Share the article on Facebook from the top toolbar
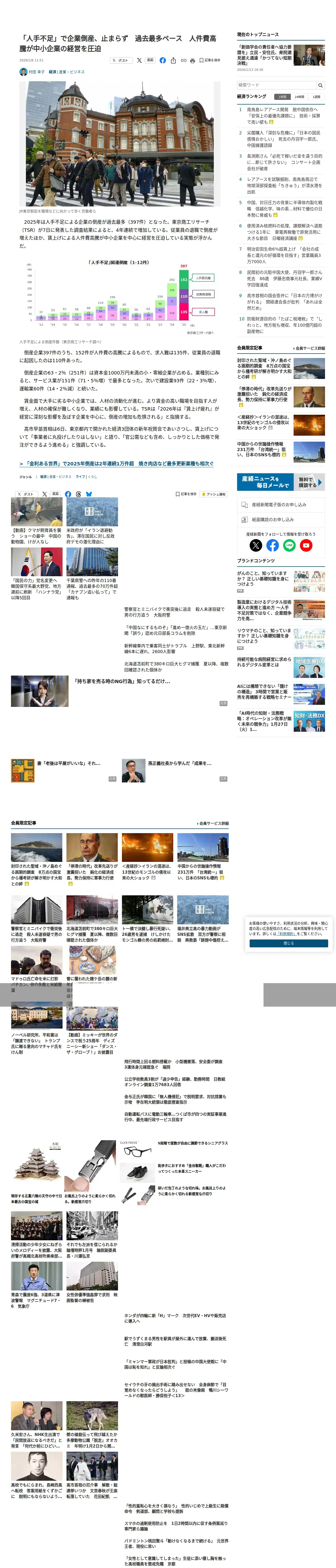 [163, 60]
